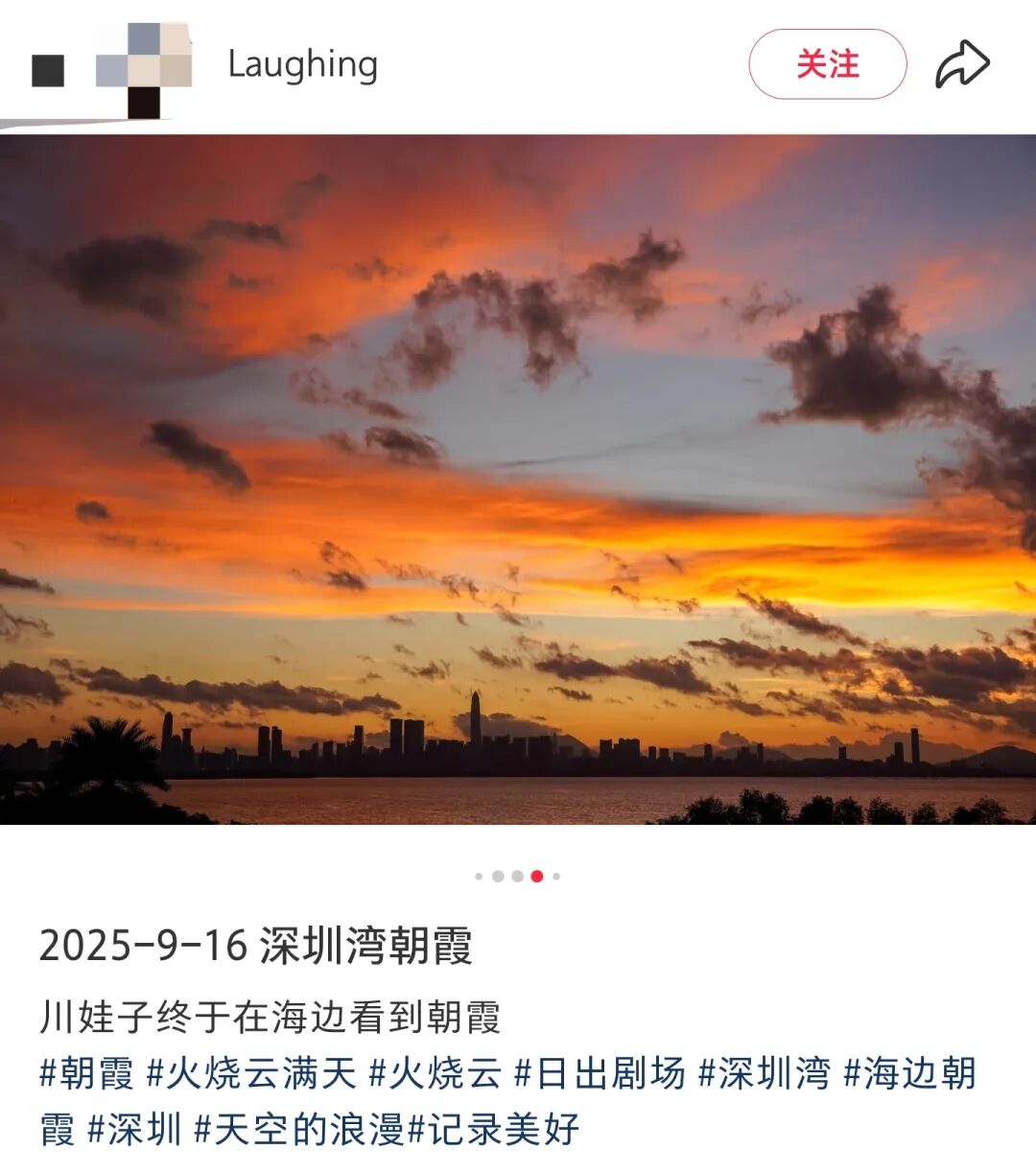
Task: Follow Laughing with the 关注 button
Action: point(827,64)
